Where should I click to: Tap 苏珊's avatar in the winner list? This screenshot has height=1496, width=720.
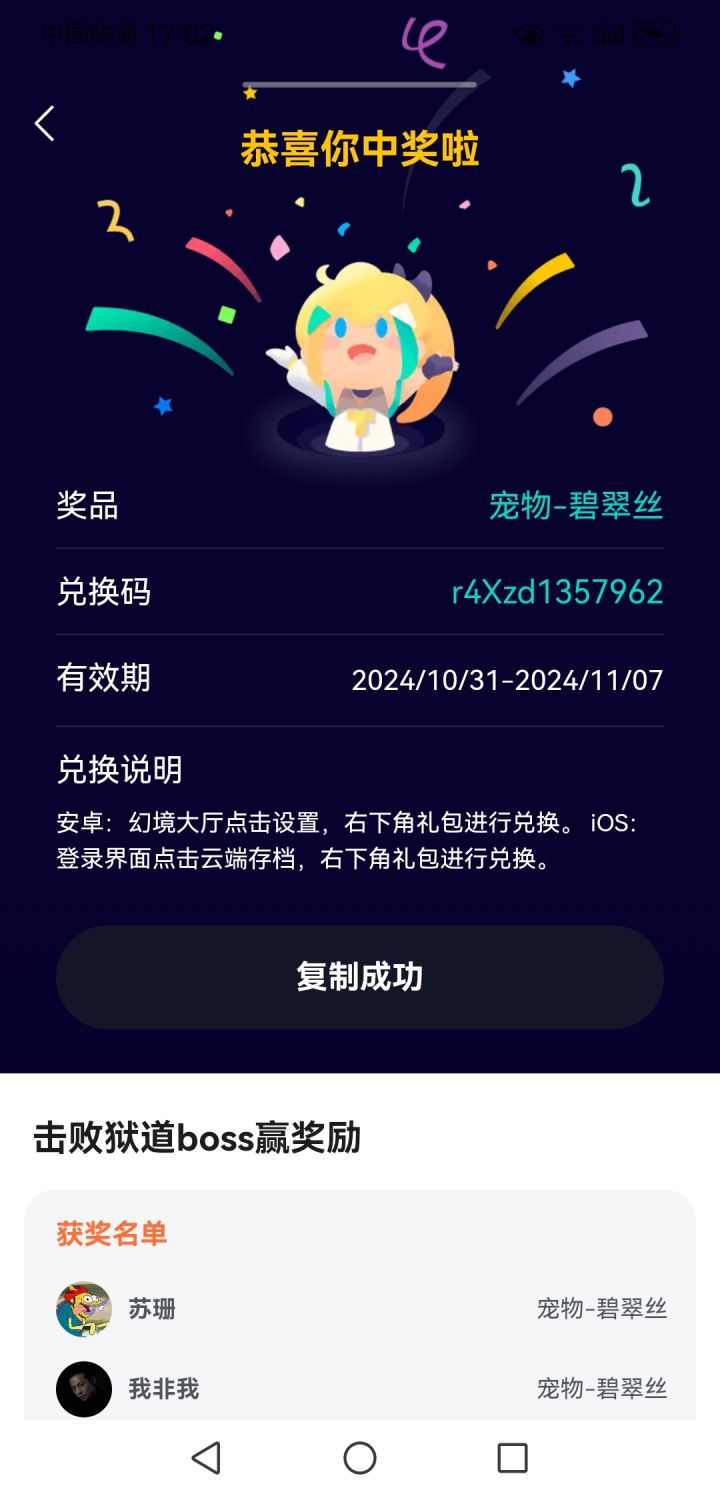(82, 1307)
